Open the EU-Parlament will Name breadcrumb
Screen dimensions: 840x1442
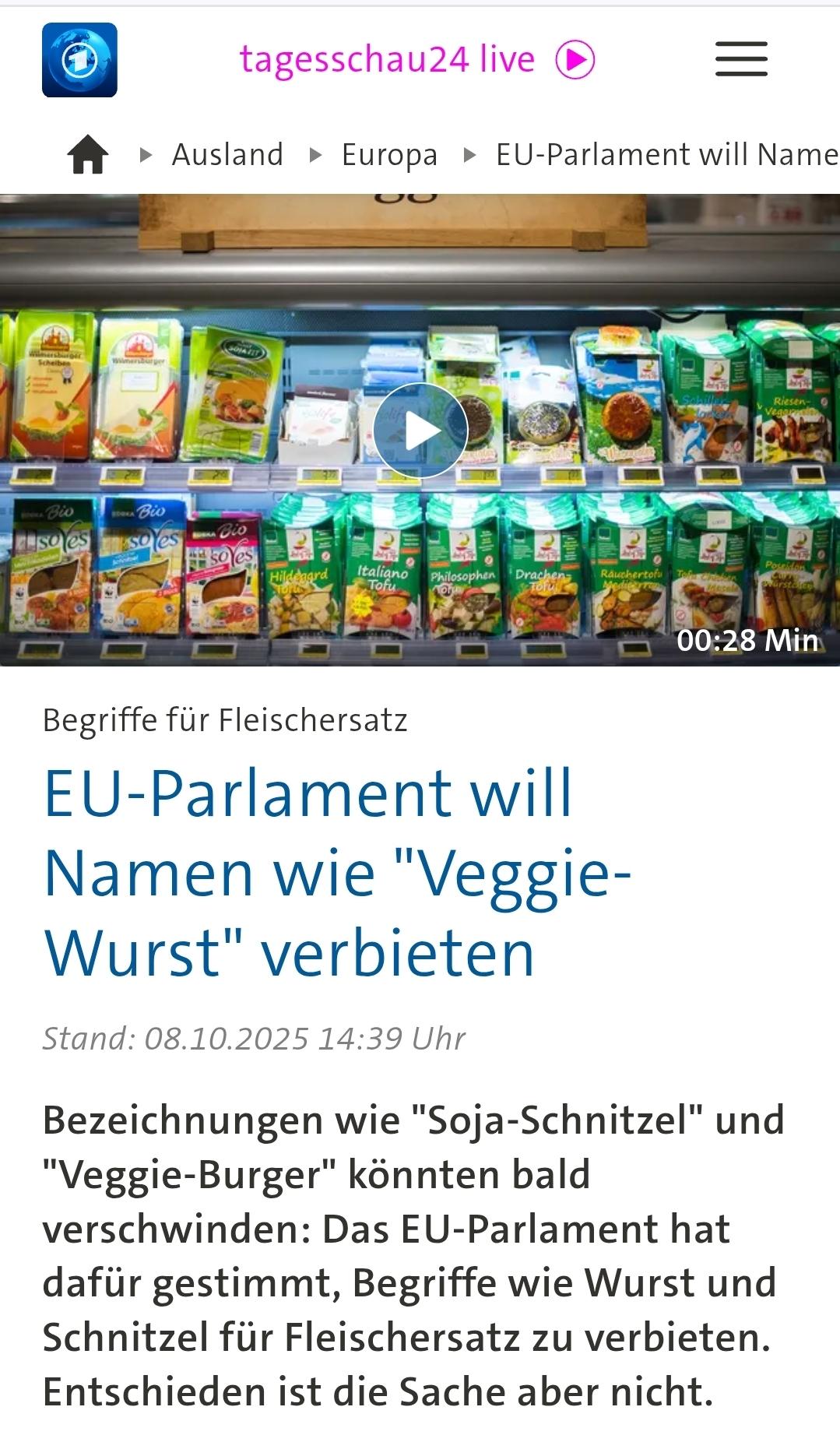[x=666, y=154]
